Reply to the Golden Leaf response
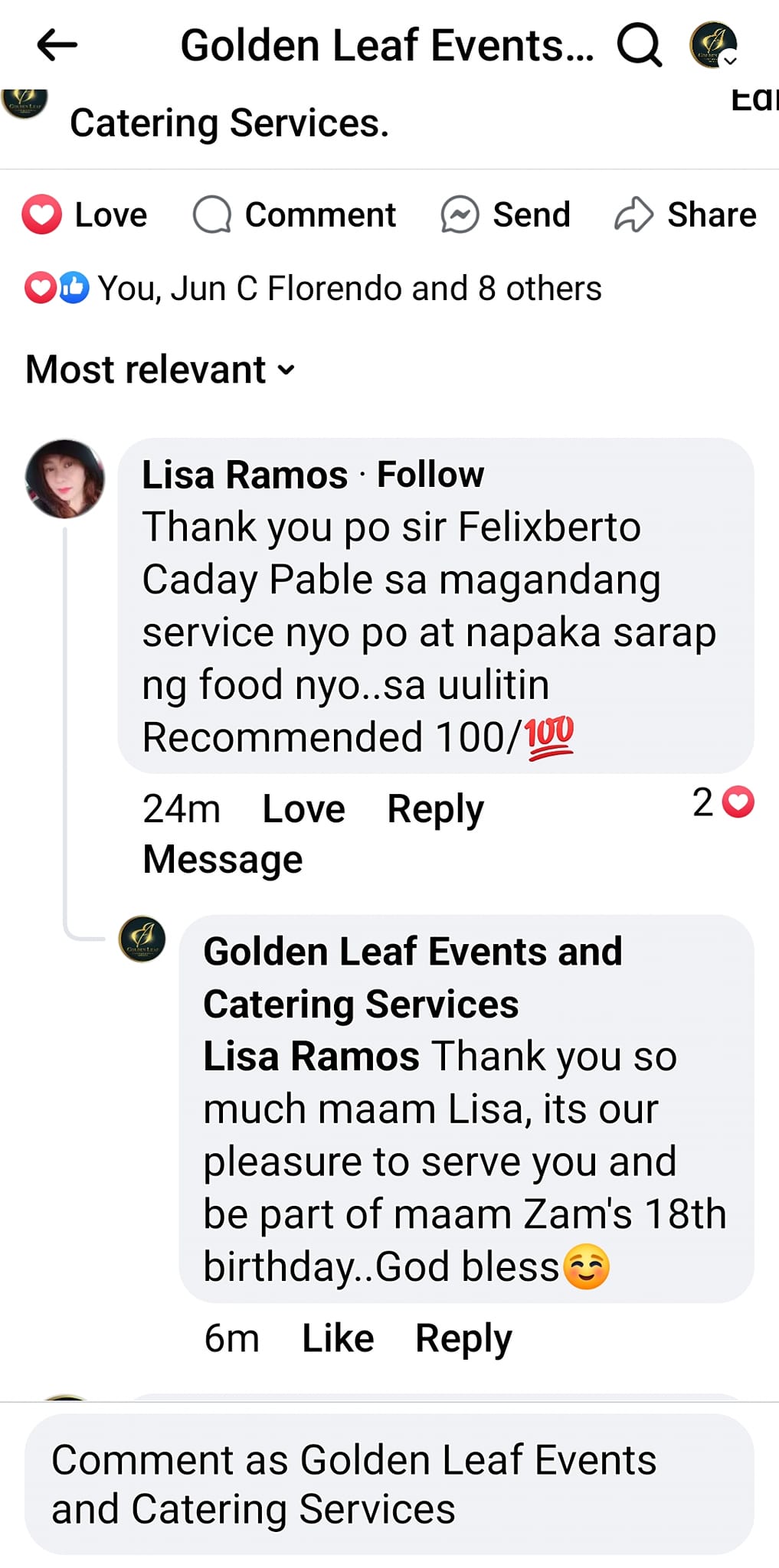The image size is (779, 1568). tap(462, 1338)
